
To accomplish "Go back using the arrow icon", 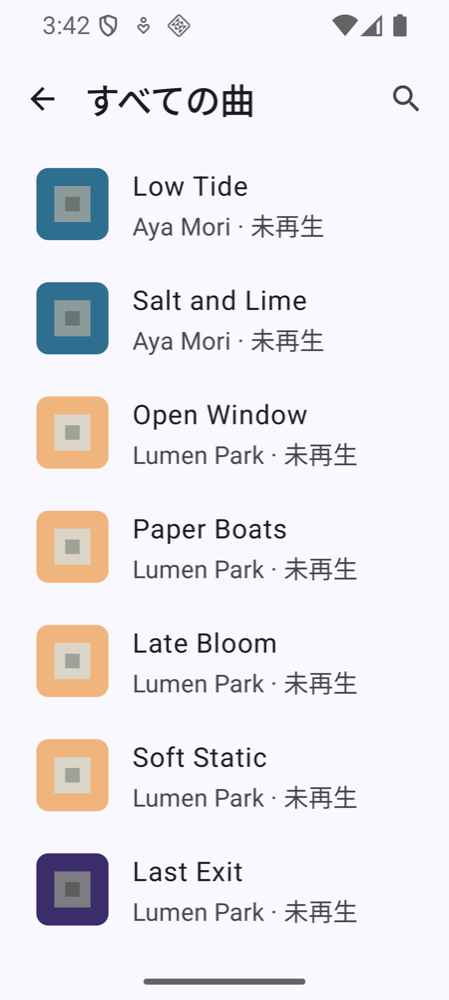I will coord(43,99).
